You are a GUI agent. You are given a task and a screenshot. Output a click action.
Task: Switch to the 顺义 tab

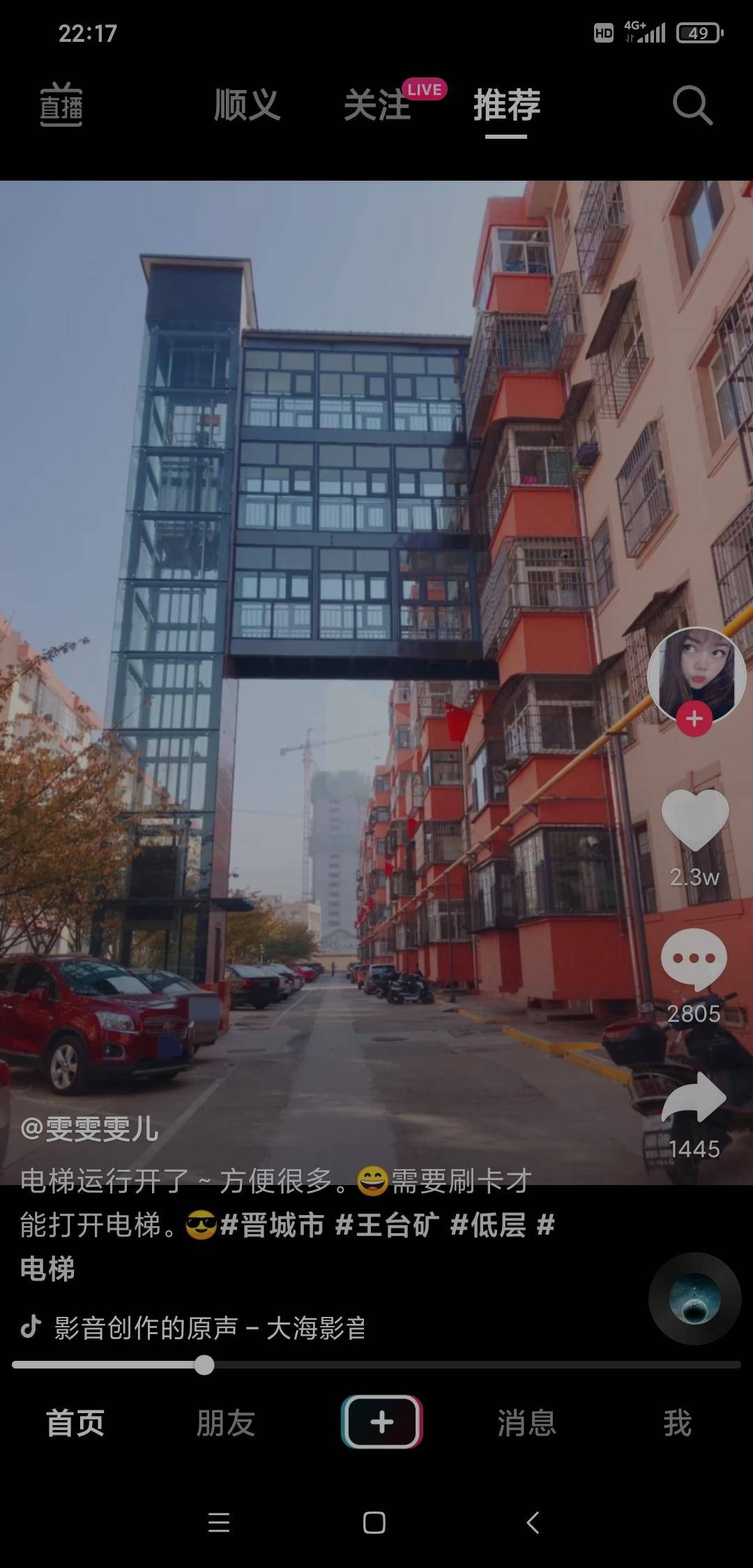247,105
